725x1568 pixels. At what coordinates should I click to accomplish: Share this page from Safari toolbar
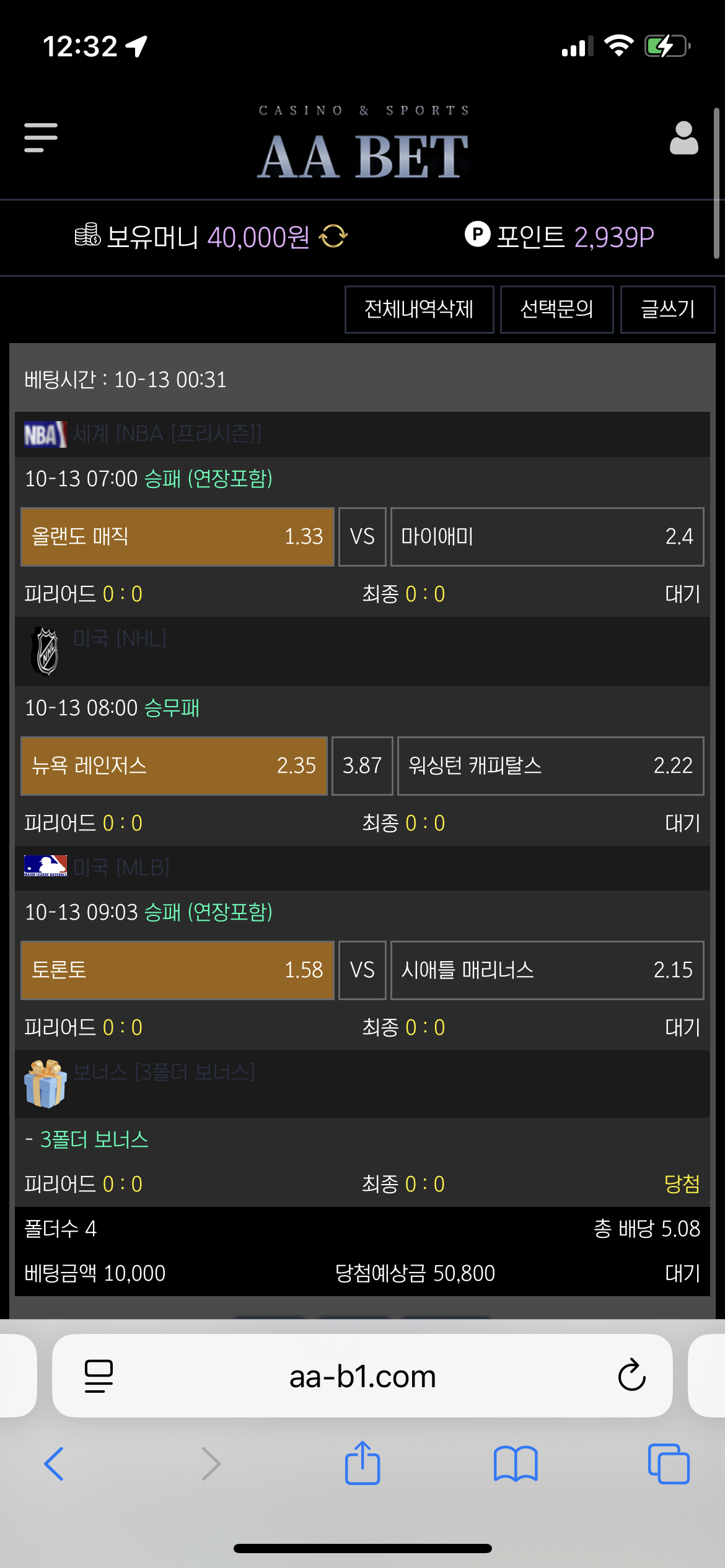click(362, 1463)
